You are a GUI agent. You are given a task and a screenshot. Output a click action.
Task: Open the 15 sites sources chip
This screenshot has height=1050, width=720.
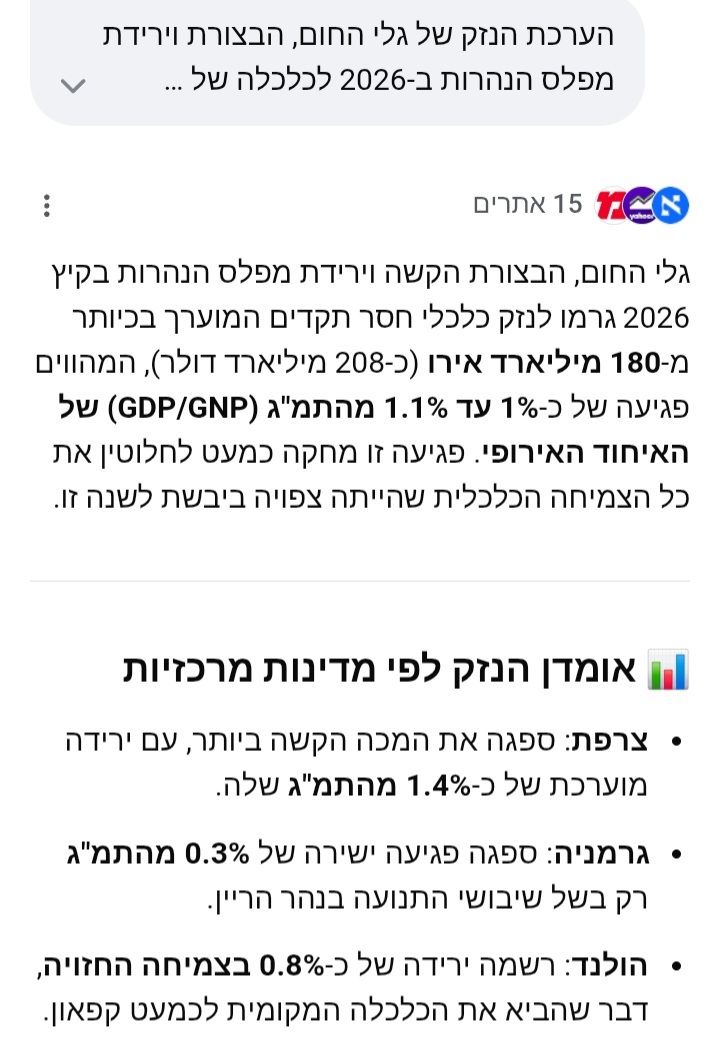pyautogui.click(x=581, y=205)
